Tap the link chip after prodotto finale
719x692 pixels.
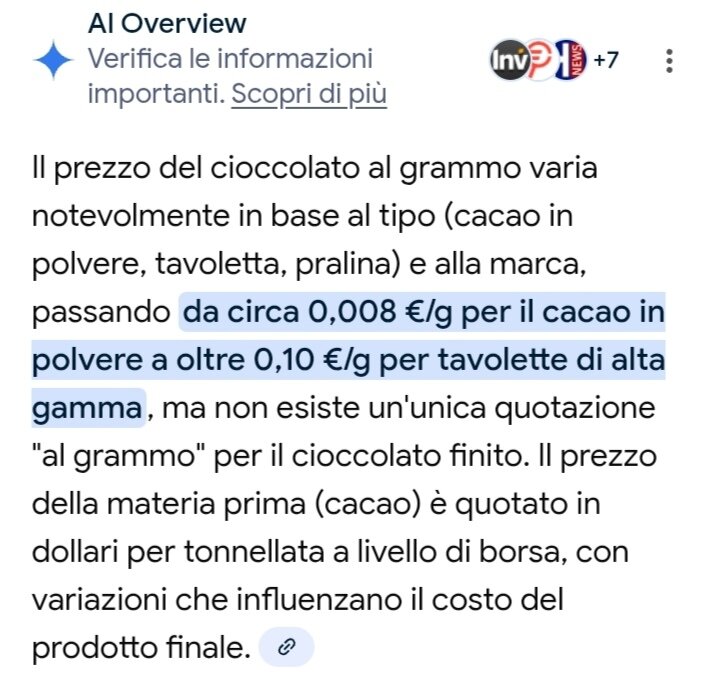(x=286, y=648)
